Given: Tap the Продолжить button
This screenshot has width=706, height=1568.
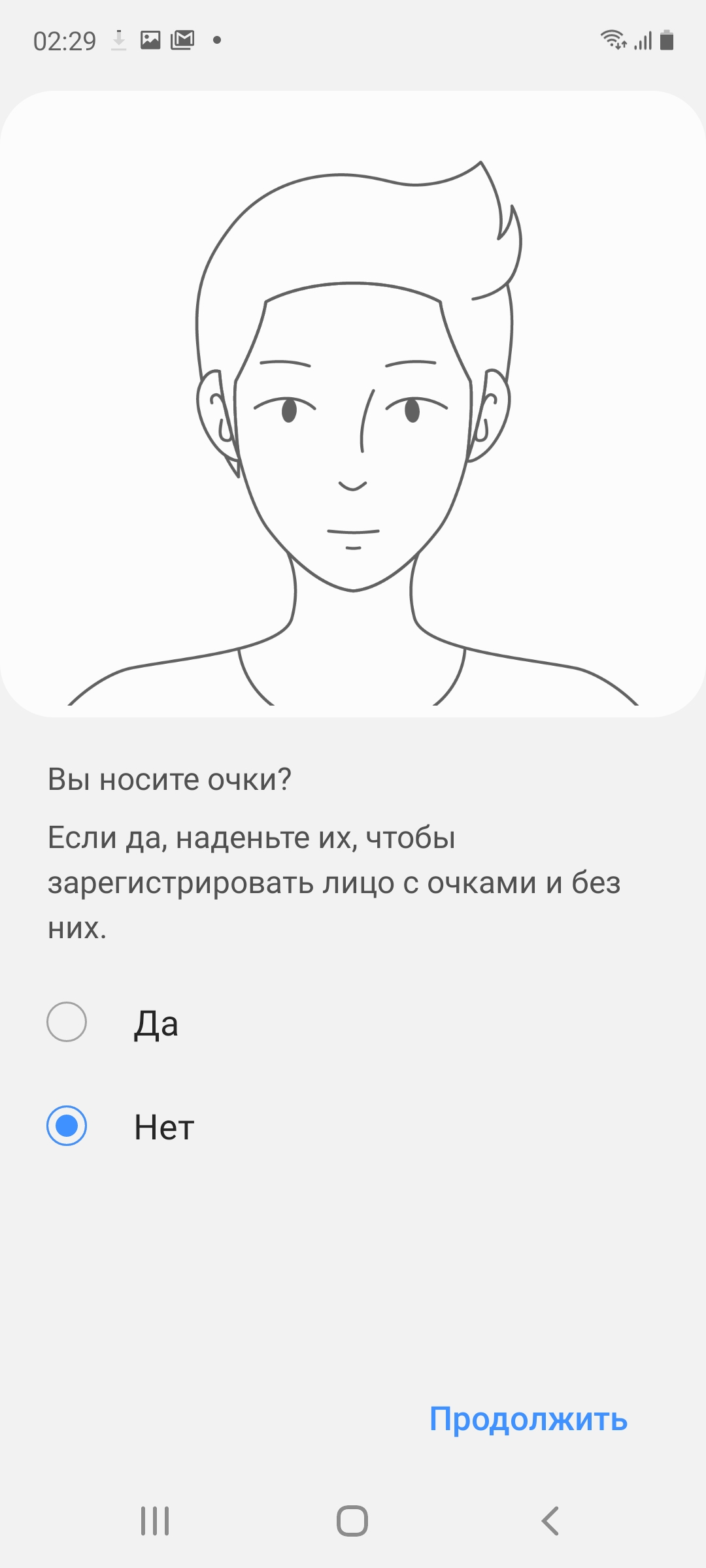Looking at the screenshot, I should coord(528,1419).
